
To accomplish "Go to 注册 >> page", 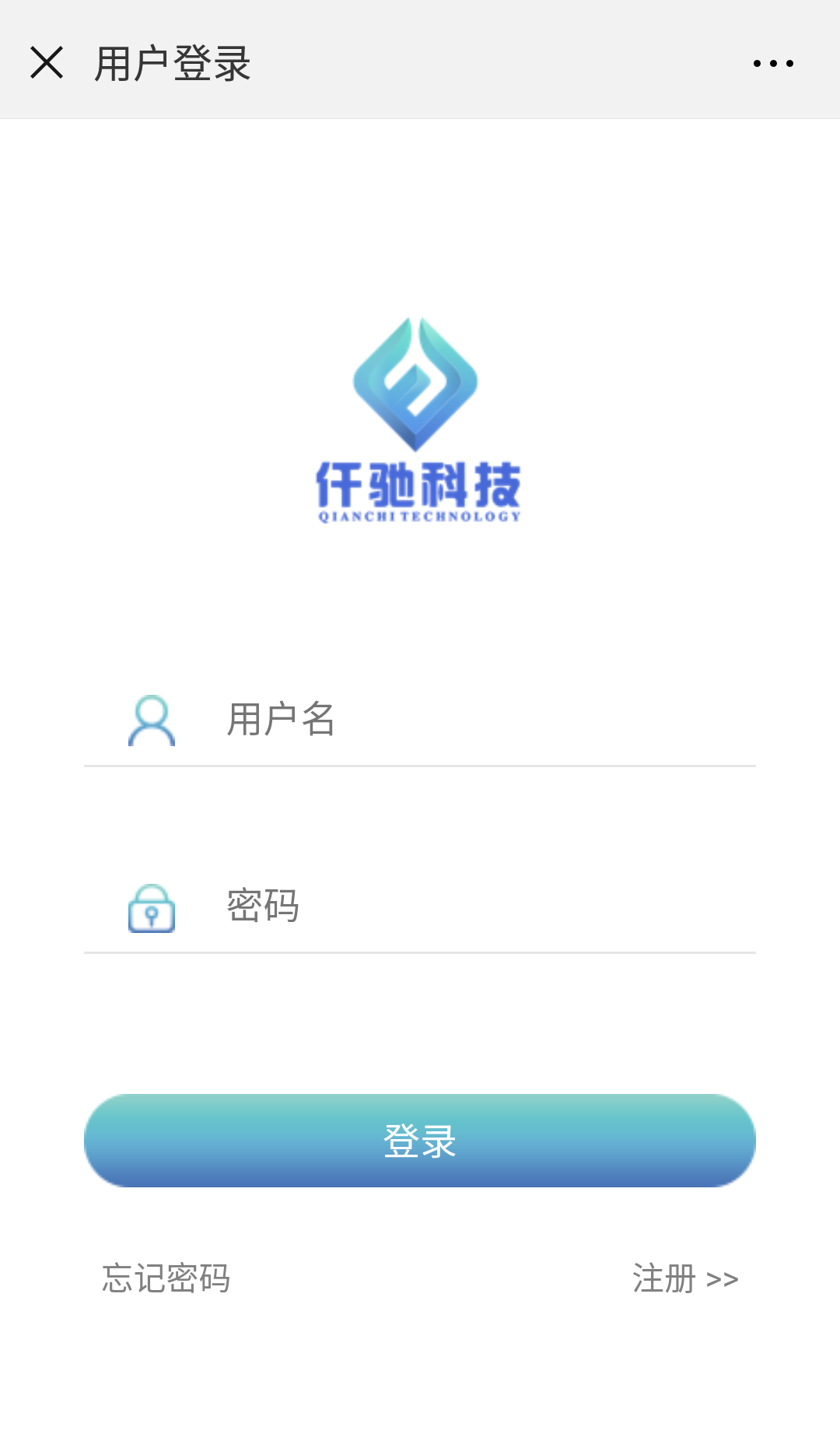I will point(684,1278).
